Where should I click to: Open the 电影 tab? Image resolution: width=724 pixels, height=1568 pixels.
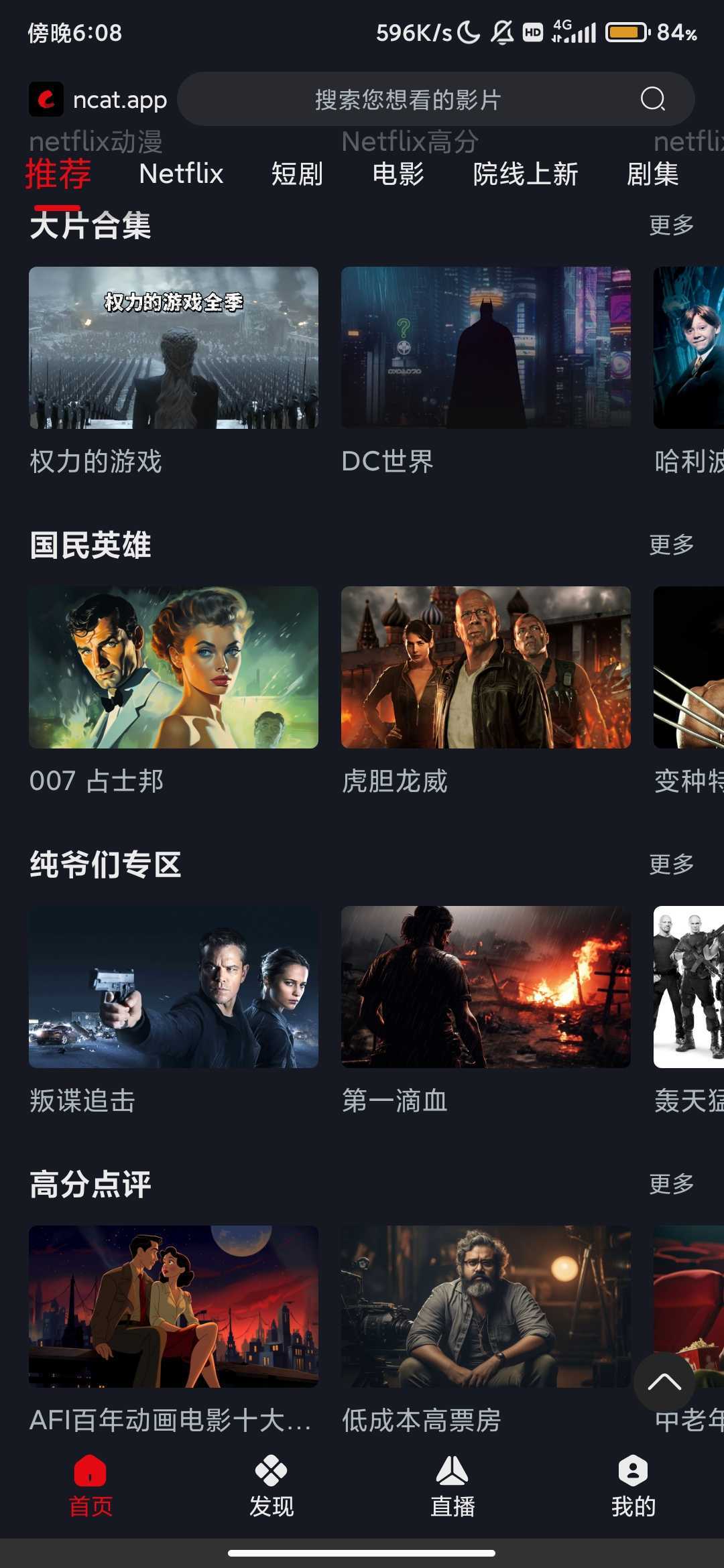pyautogui.click(x=398, y=174)
